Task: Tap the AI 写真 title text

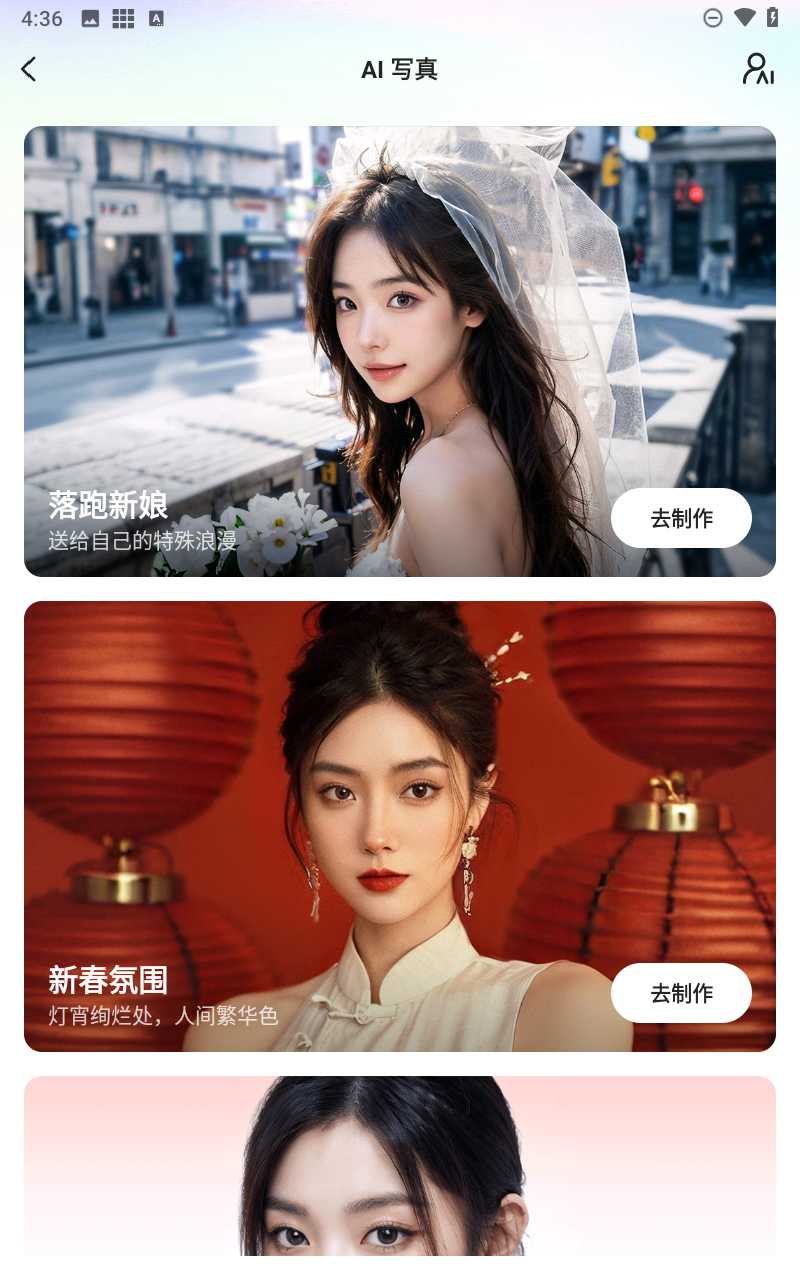Action: click(399, 69)
